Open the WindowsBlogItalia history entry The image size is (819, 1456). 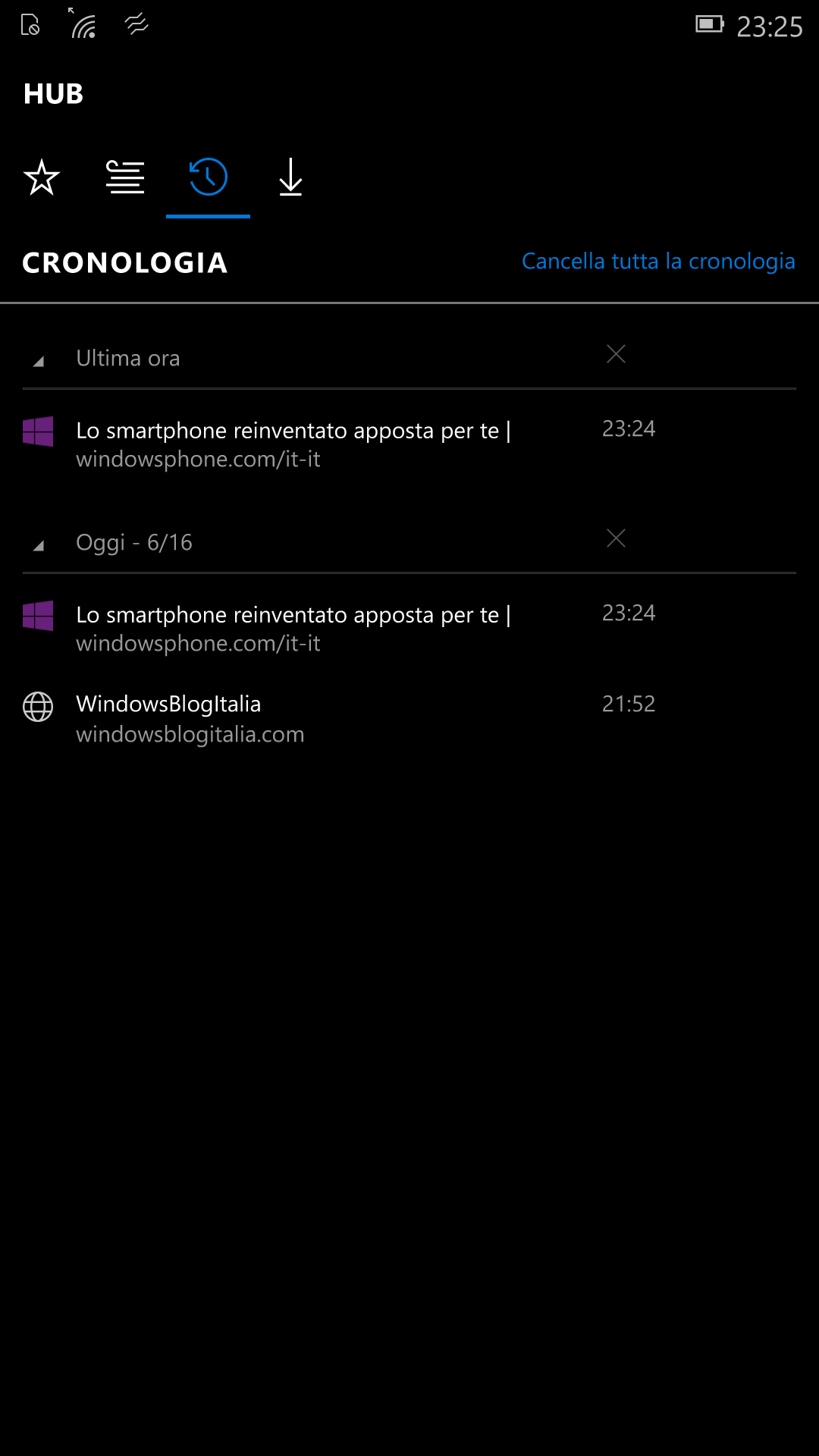point(409,719)
